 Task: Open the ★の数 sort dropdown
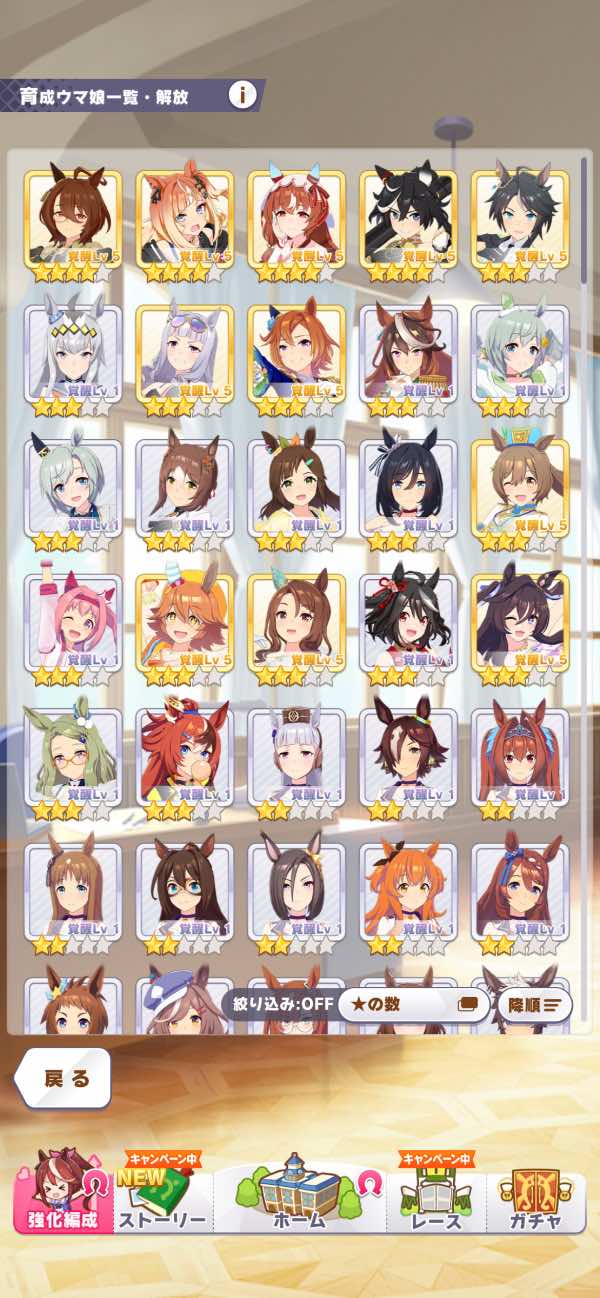pos(412,1004)
